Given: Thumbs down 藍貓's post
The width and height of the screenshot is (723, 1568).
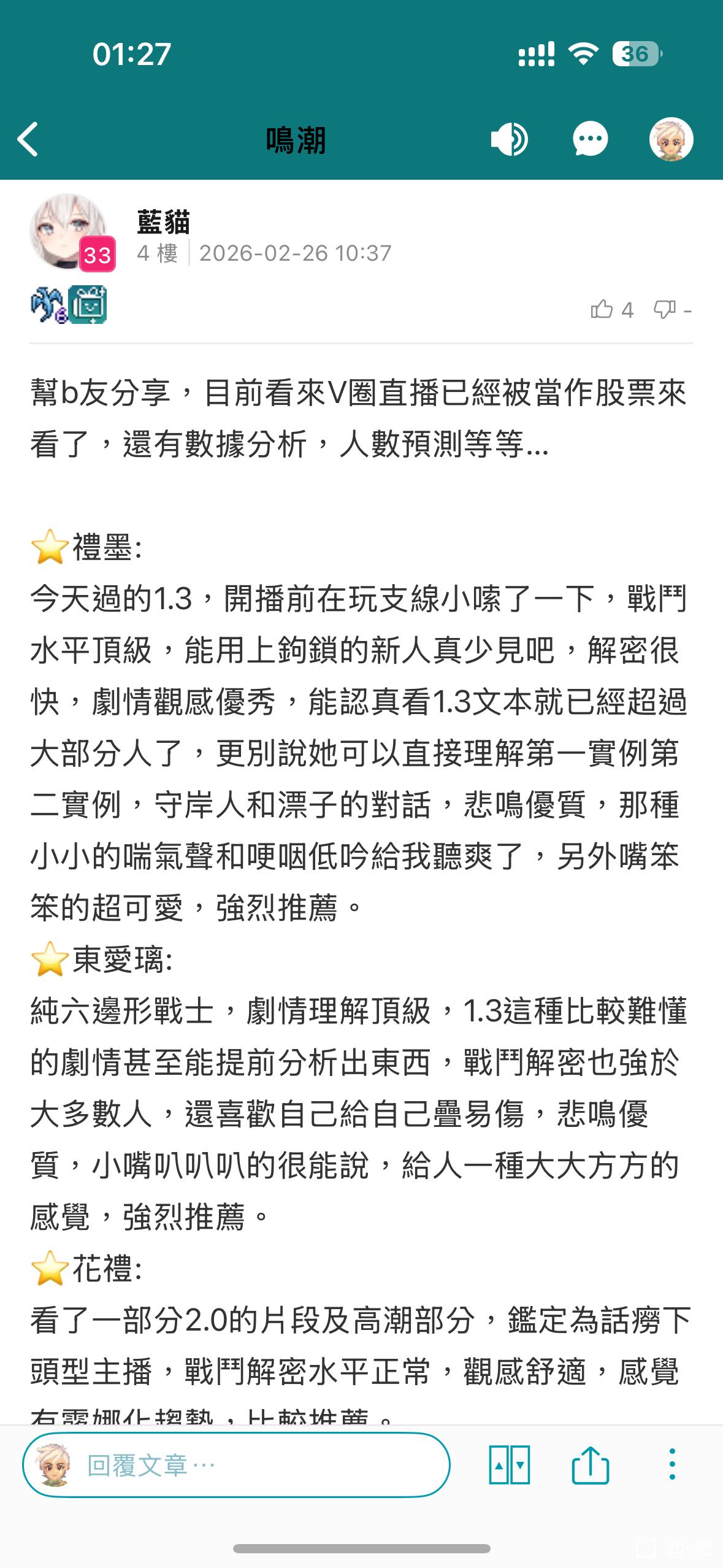Looking at the screenshot, I should (664, 310).
